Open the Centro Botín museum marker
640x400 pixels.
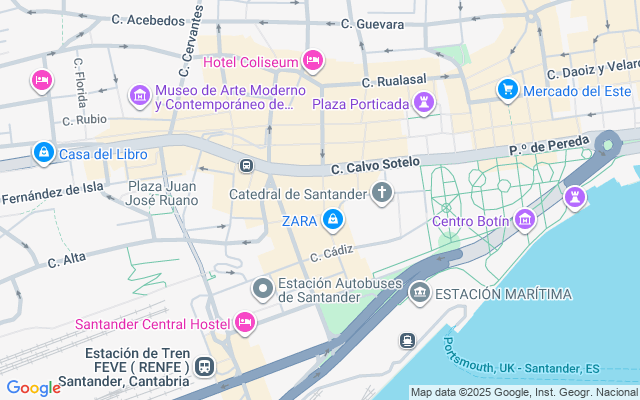526,220
